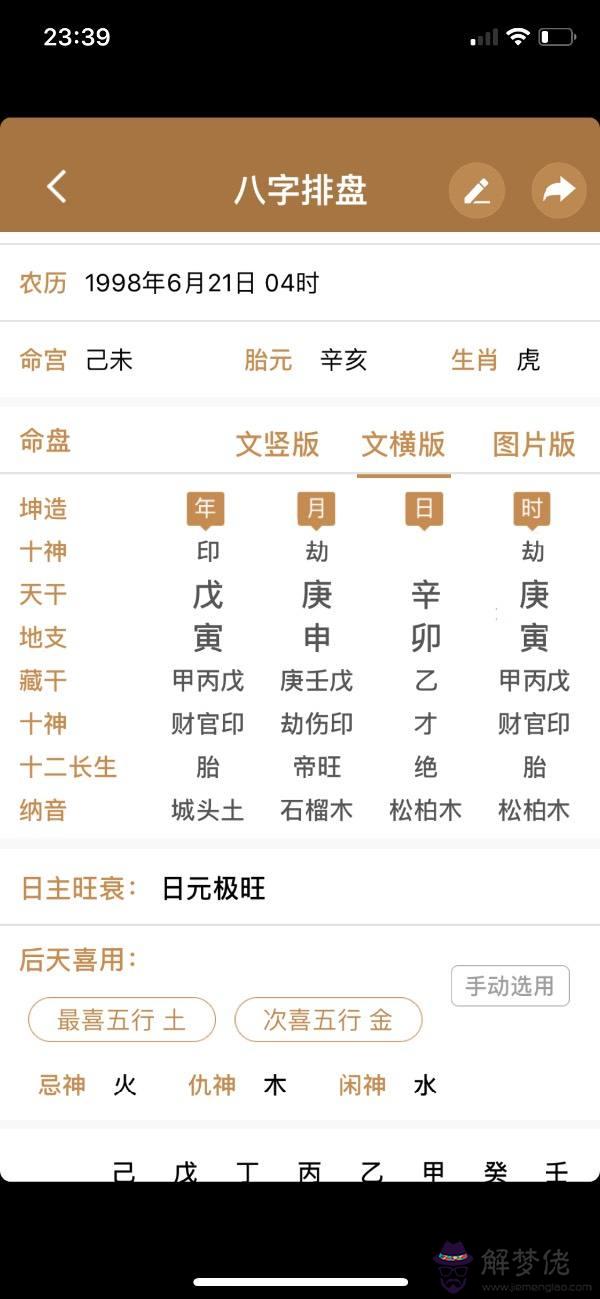Share this 八字排盘 chart
The image size is (600, 1299).
pyautogui.click(x=558, y=189)
